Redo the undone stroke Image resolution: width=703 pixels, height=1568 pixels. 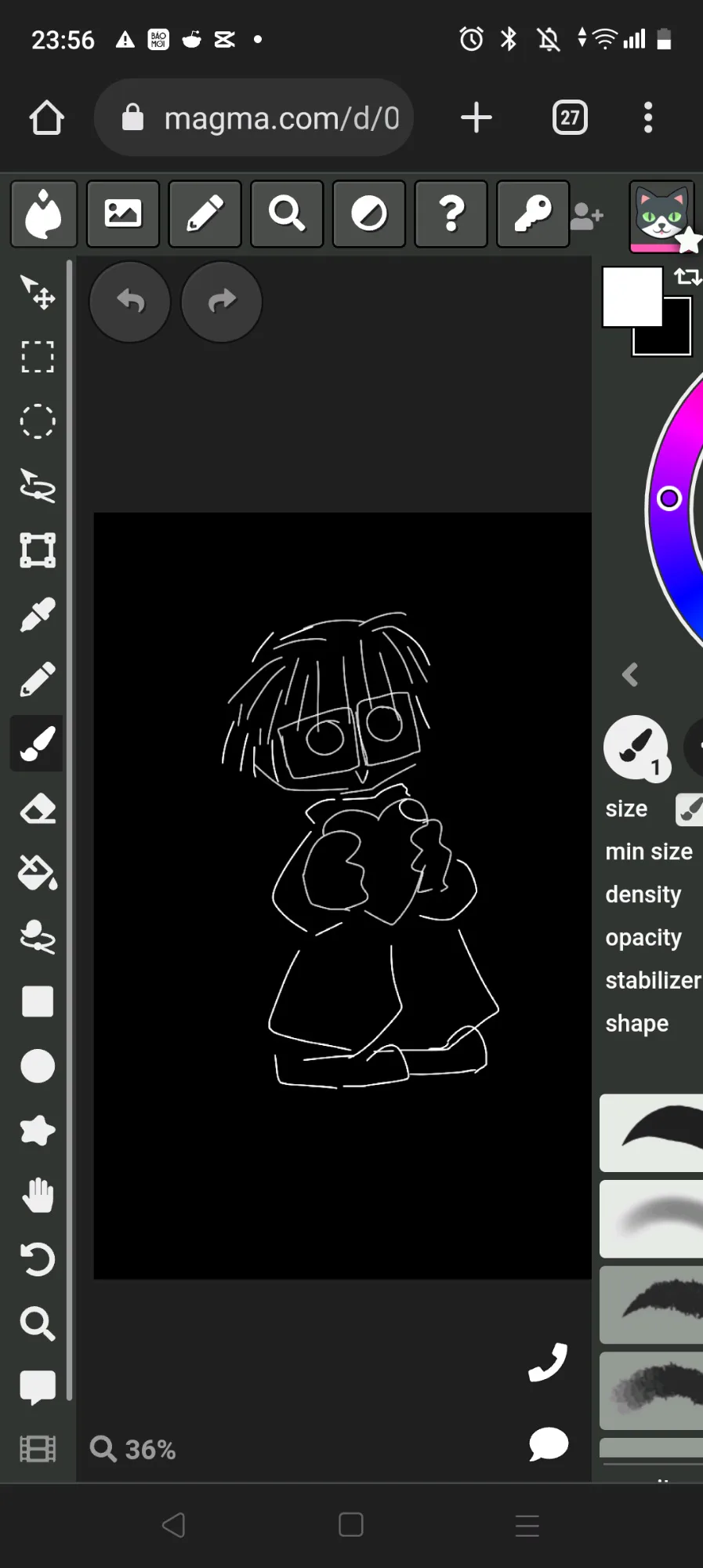pos(221,302)
